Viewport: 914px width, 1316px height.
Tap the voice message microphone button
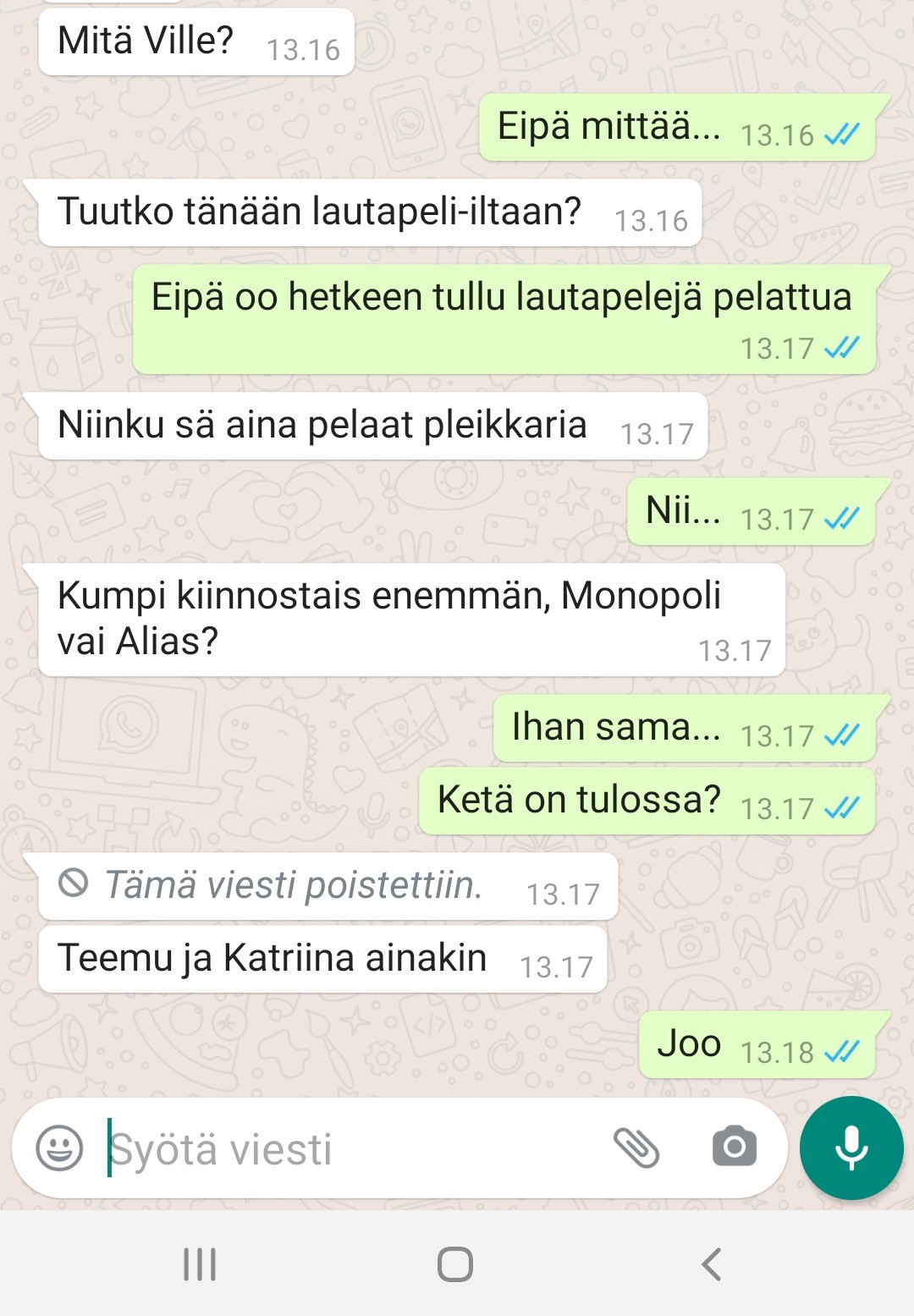tap(851, 1148)
